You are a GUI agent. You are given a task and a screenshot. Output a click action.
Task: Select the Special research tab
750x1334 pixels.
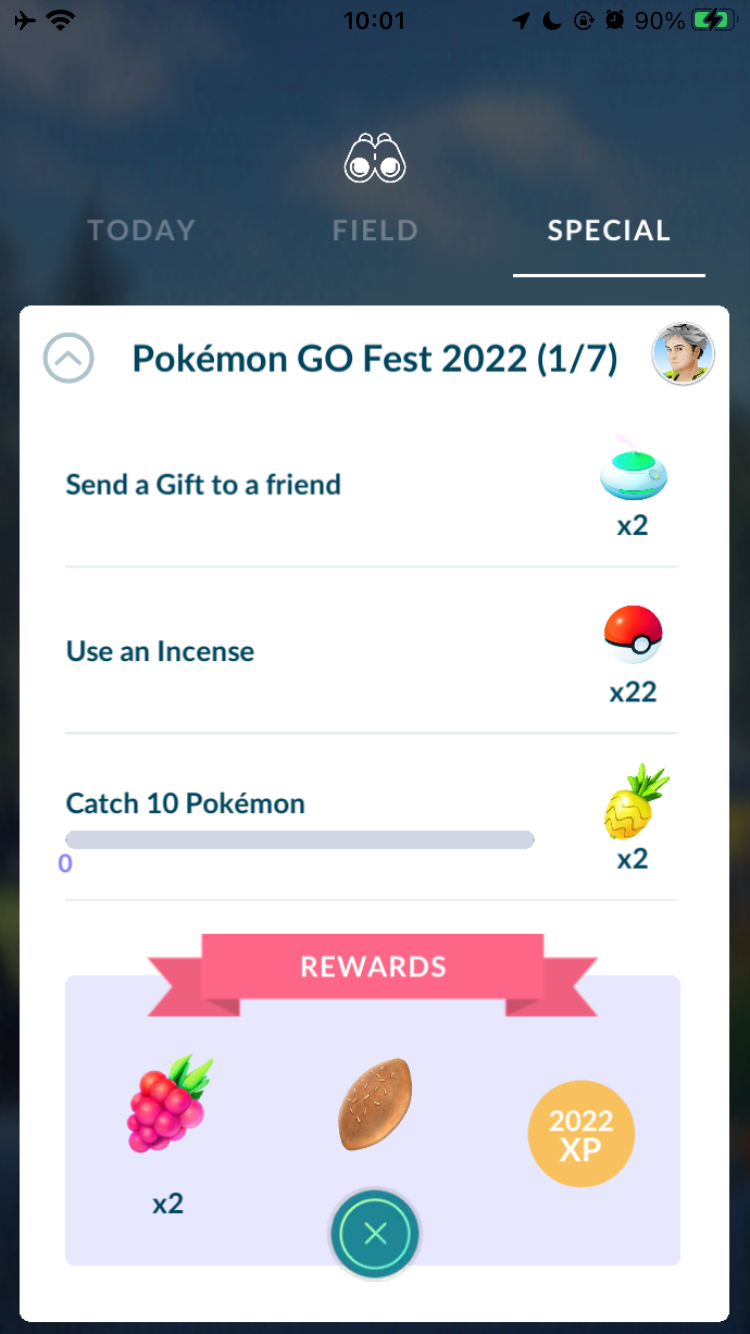(608, 231)
